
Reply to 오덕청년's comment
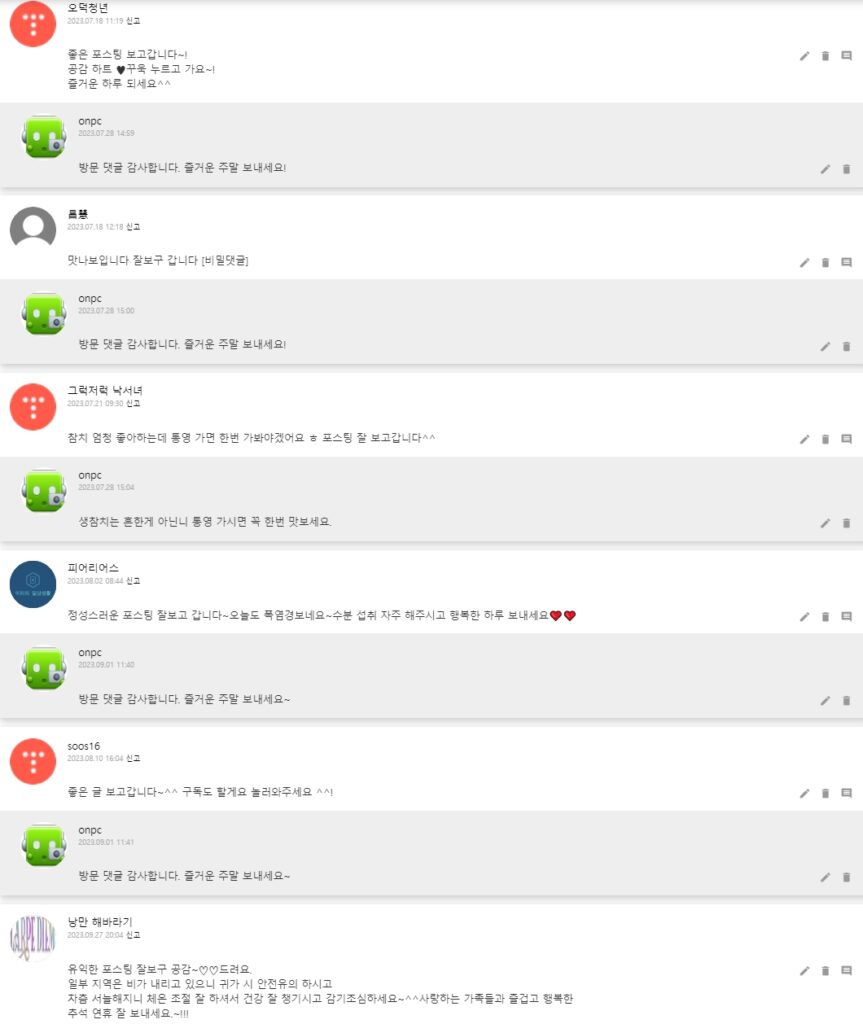point(846,56)
